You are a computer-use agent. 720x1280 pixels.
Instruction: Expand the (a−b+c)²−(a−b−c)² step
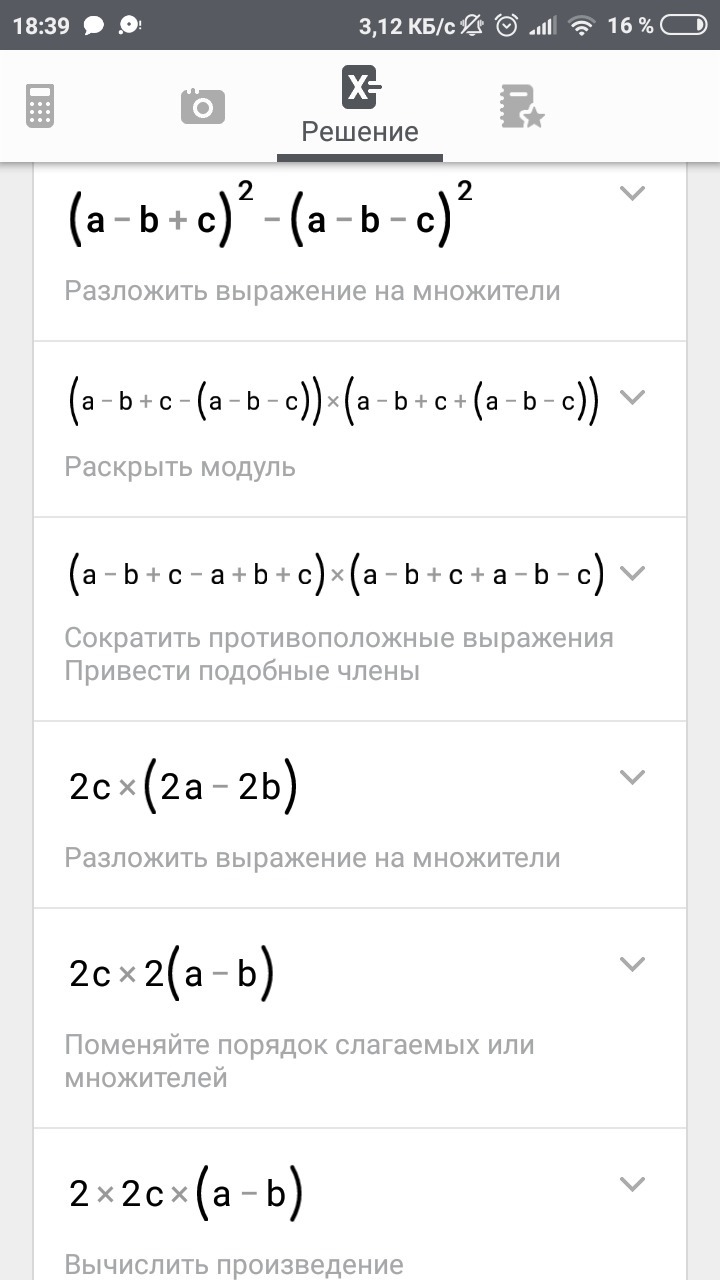click(x=632, y=193)
